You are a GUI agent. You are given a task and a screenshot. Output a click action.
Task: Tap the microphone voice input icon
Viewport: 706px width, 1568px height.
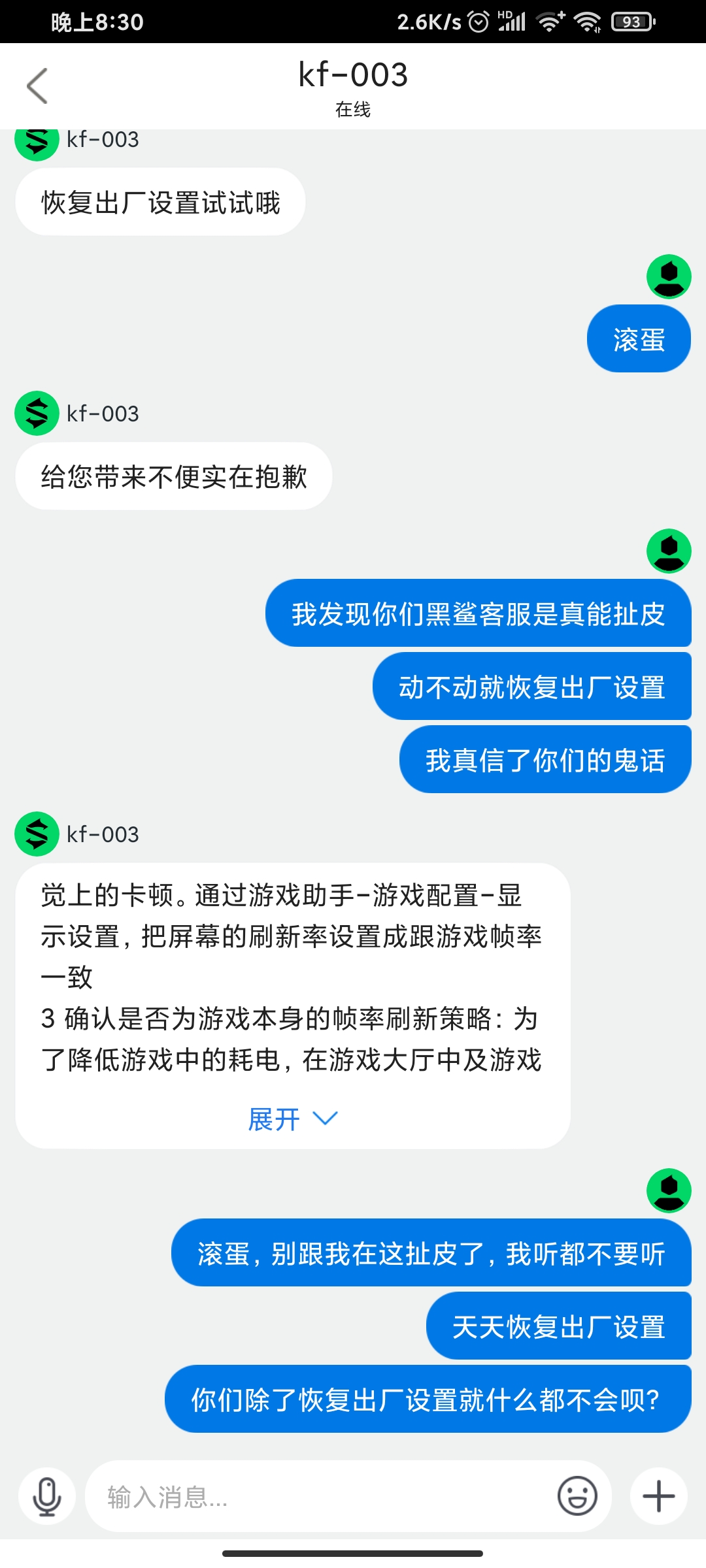[47, 1496]
